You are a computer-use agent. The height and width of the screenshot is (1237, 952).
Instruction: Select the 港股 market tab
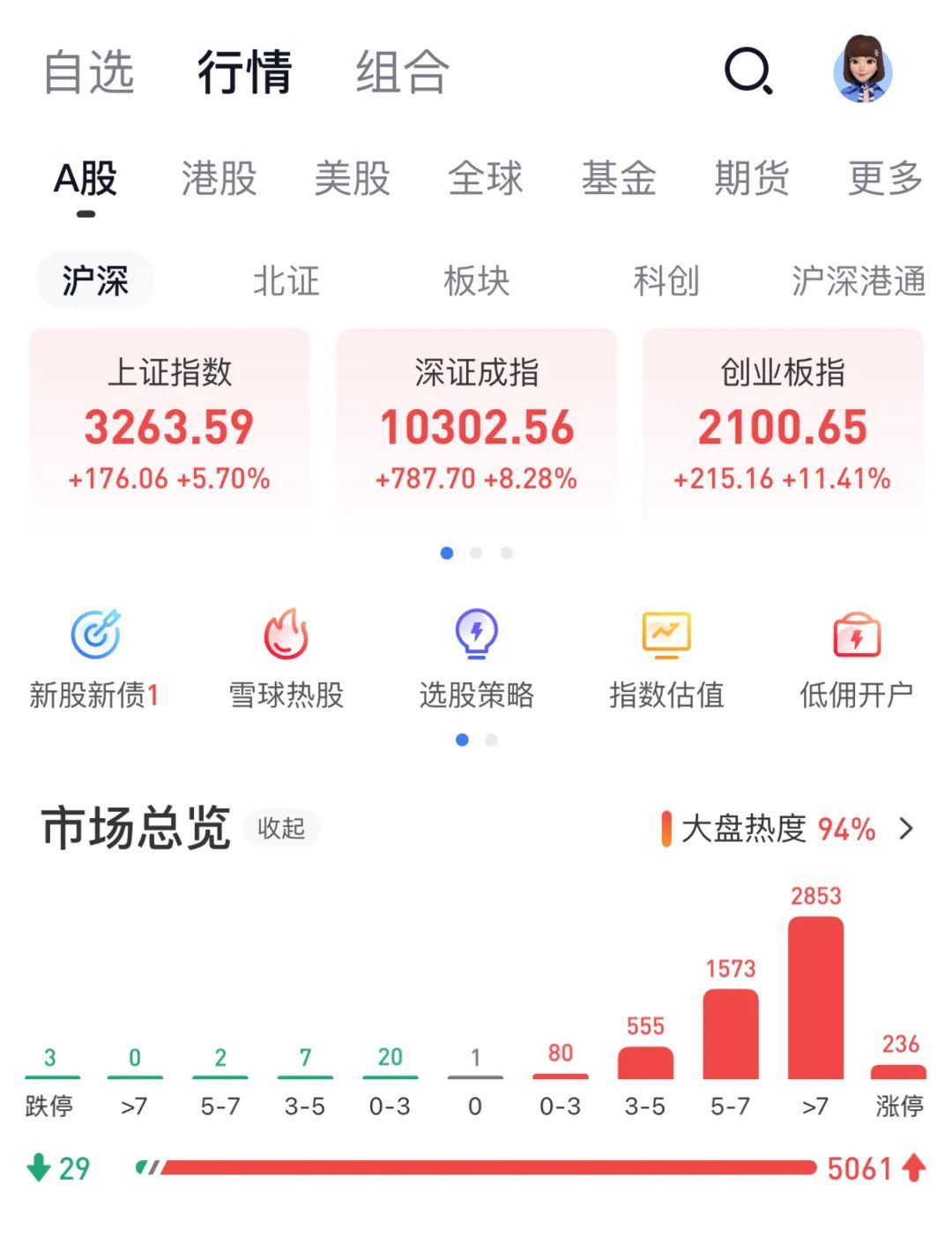219,178
